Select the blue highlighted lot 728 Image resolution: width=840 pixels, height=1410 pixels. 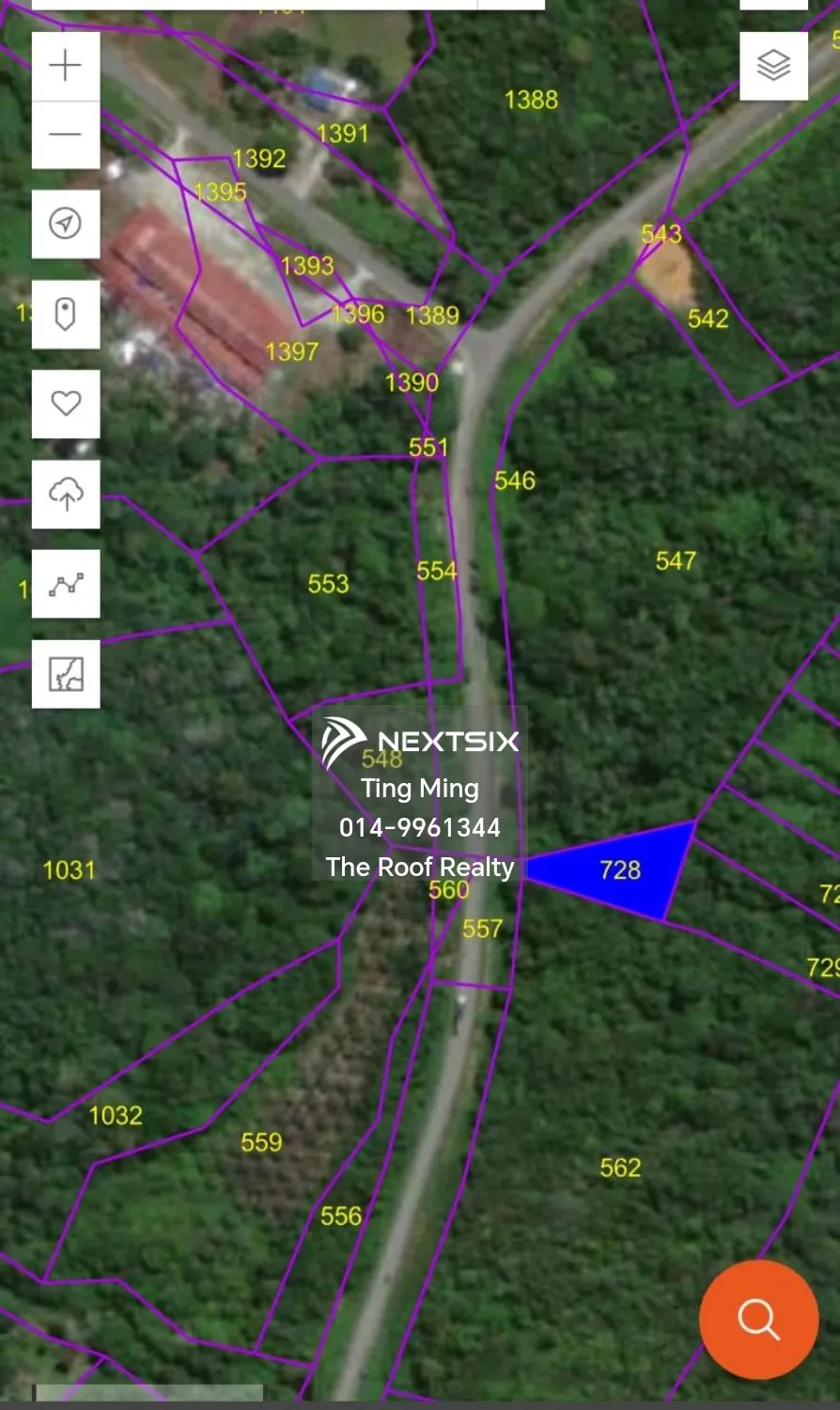coord(620,871)
